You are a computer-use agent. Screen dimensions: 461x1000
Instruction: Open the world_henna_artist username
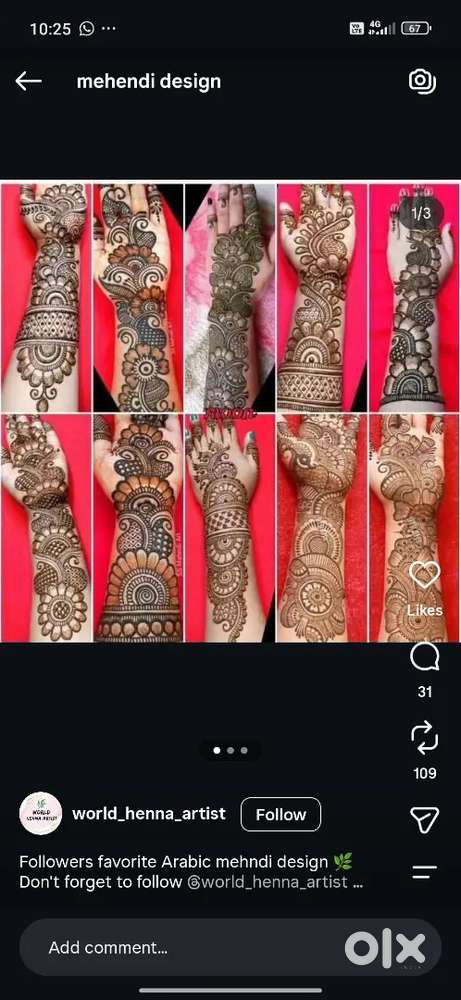149,814
